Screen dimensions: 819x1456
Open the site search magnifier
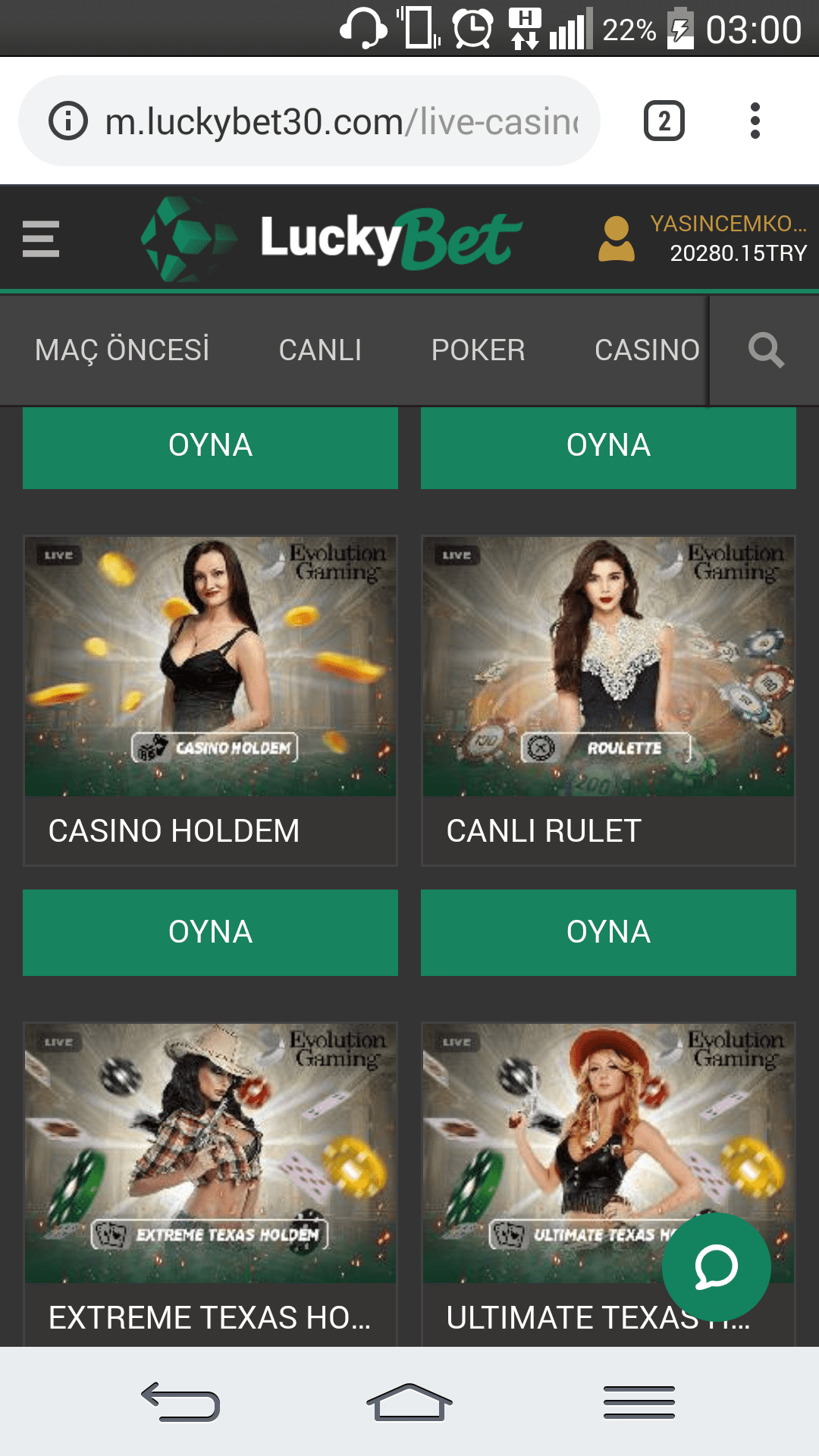tap(765, 350)
